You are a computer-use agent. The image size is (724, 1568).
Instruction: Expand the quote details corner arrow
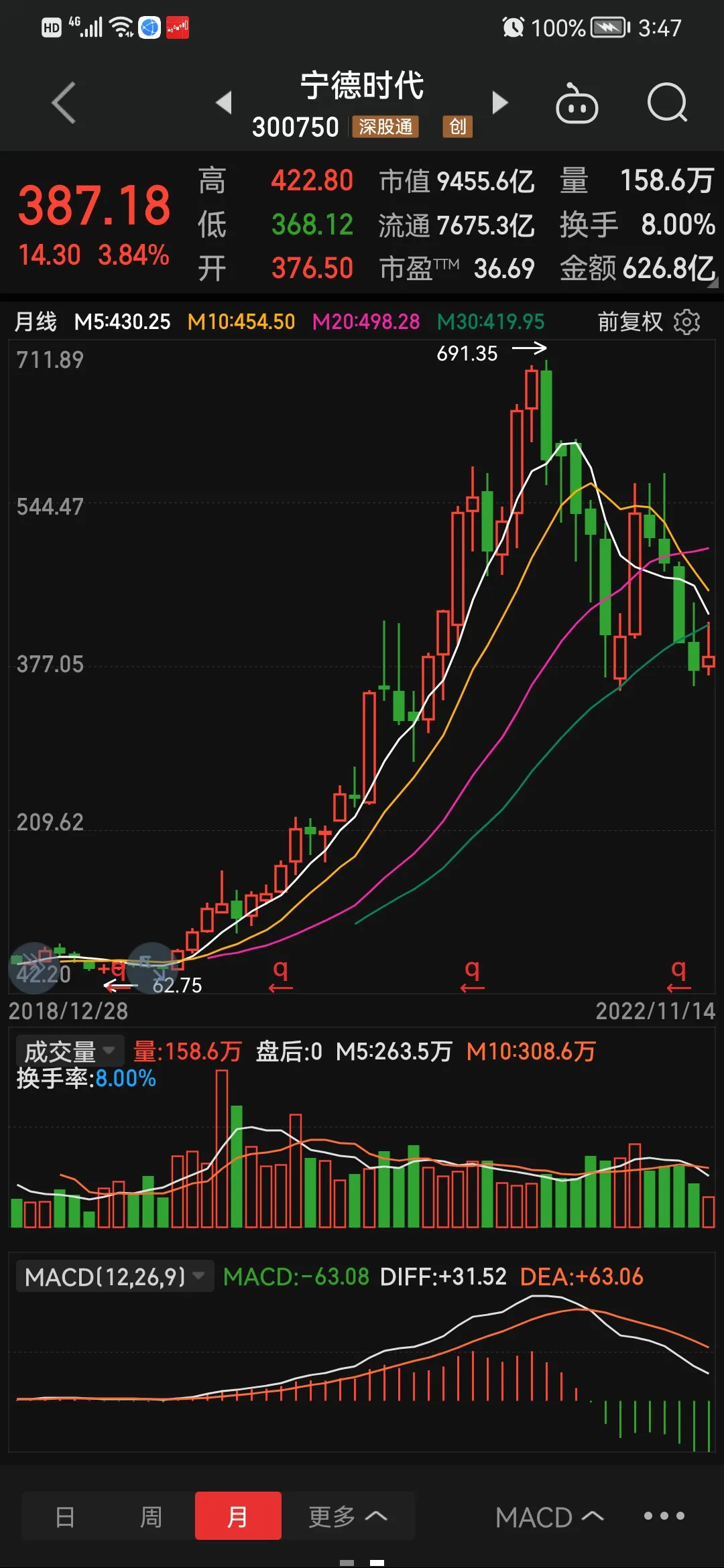pos(713,283)
